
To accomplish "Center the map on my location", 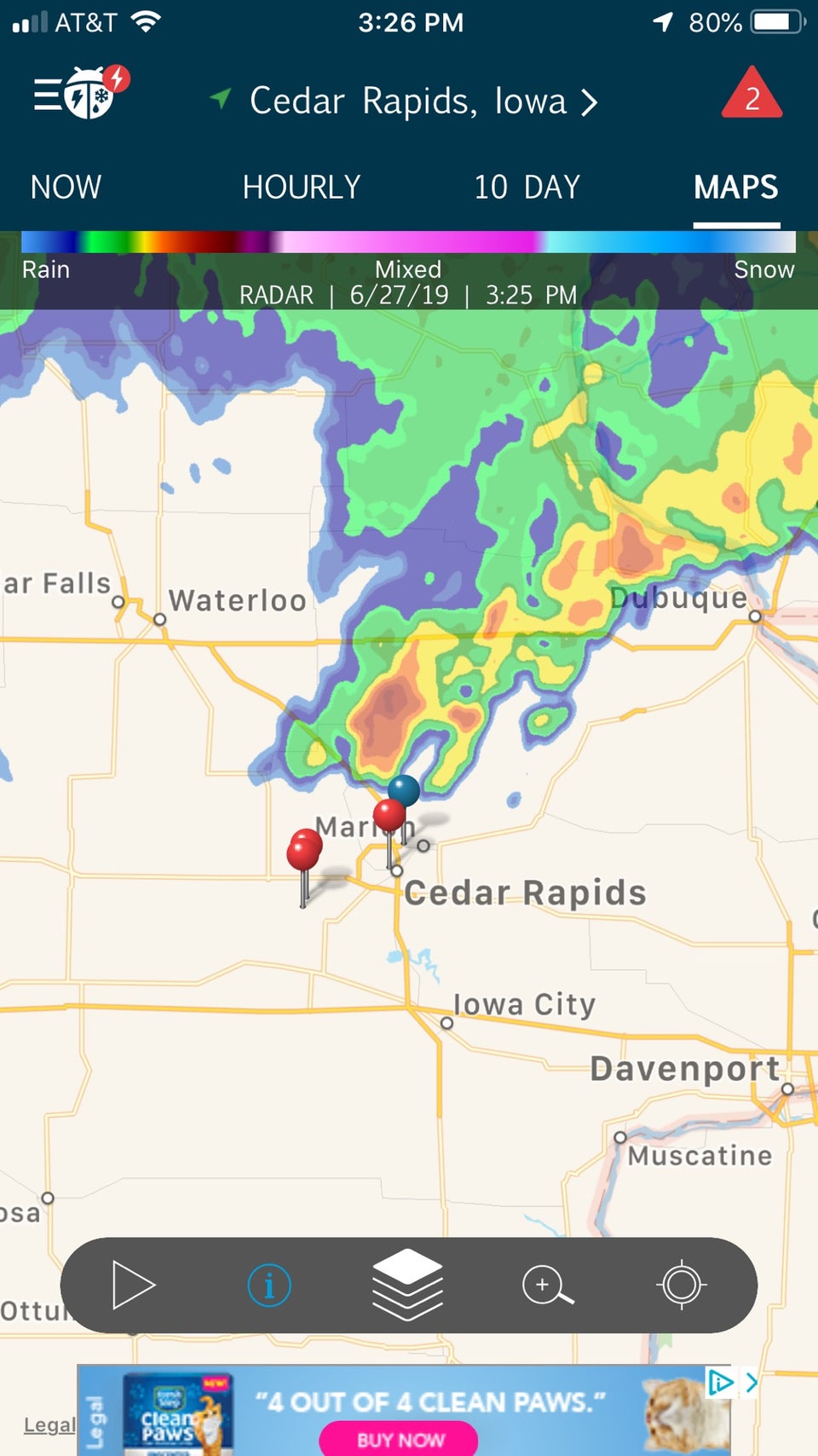I will 682,1285.
